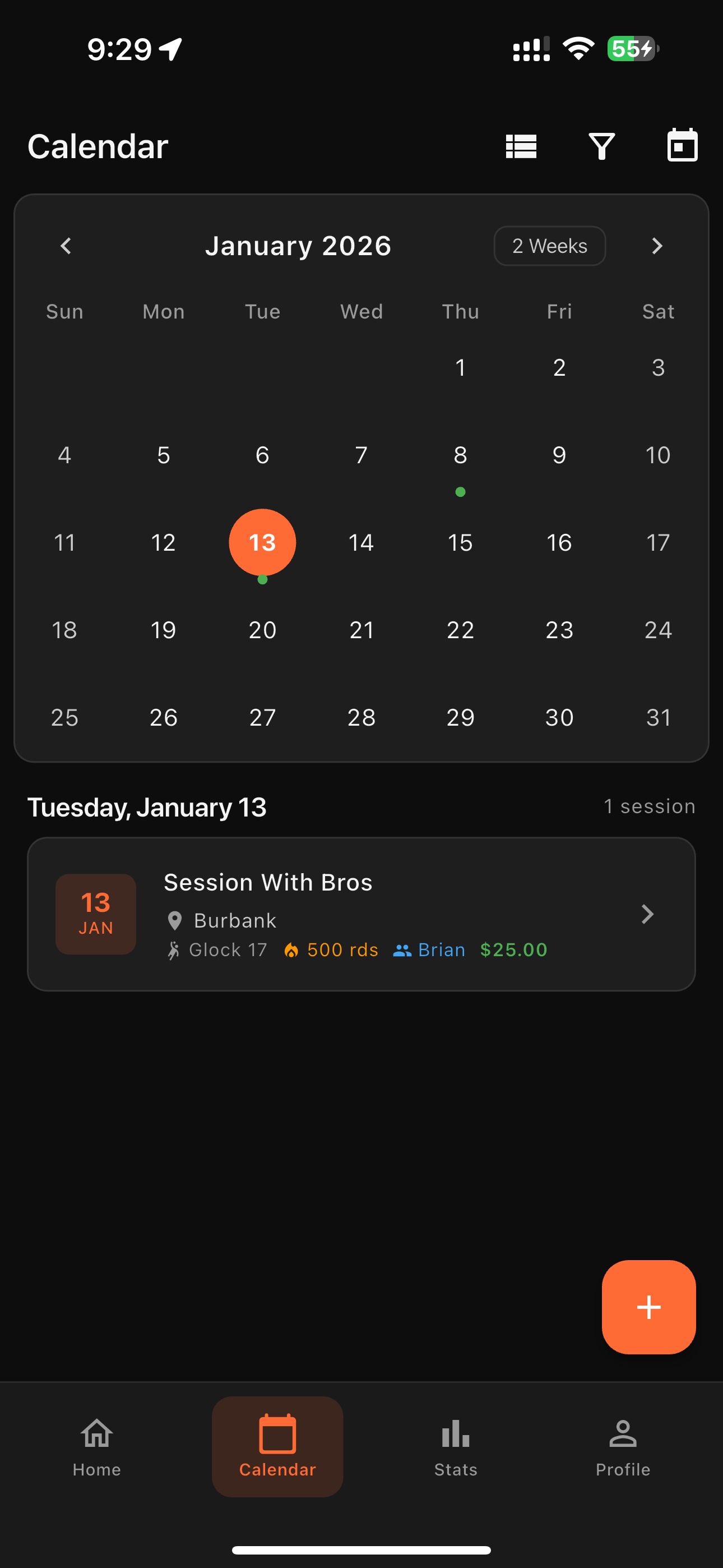This screenshot has height=1568, width=723.
Task: Tap the green session dot under January 8
Action: 460,492
